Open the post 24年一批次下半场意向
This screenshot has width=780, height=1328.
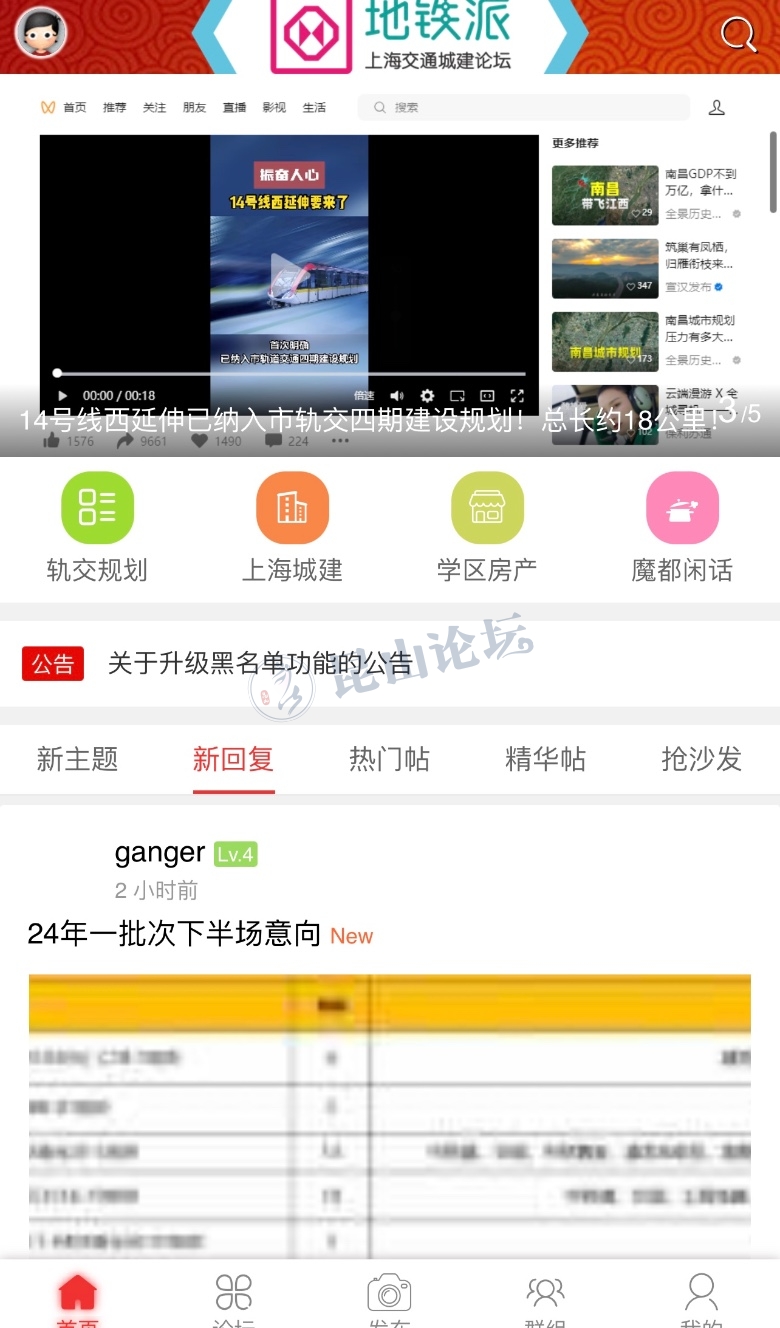point(174,934)
